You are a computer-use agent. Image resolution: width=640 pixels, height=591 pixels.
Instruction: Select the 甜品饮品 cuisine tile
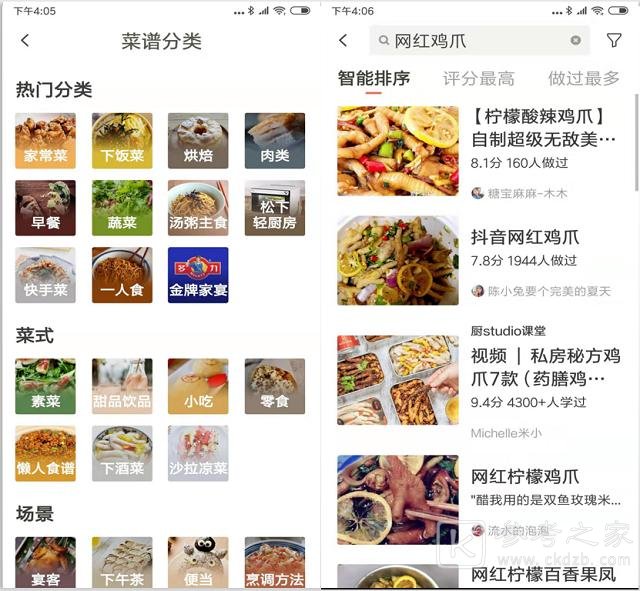(122, 386)
